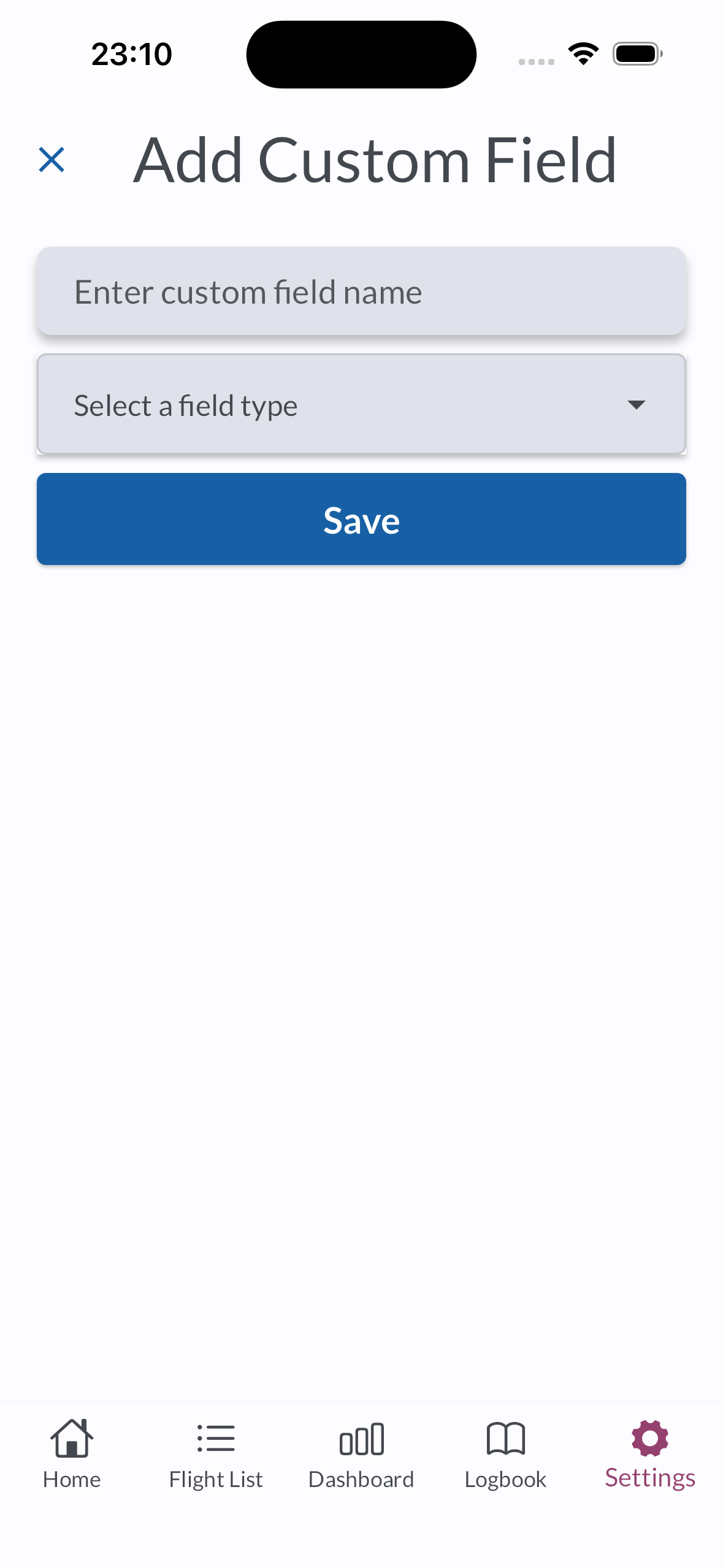The width and height of the screenshot is (723, 1568).
Task: Open the Dashboard tab
Action: pos(361,1454)
